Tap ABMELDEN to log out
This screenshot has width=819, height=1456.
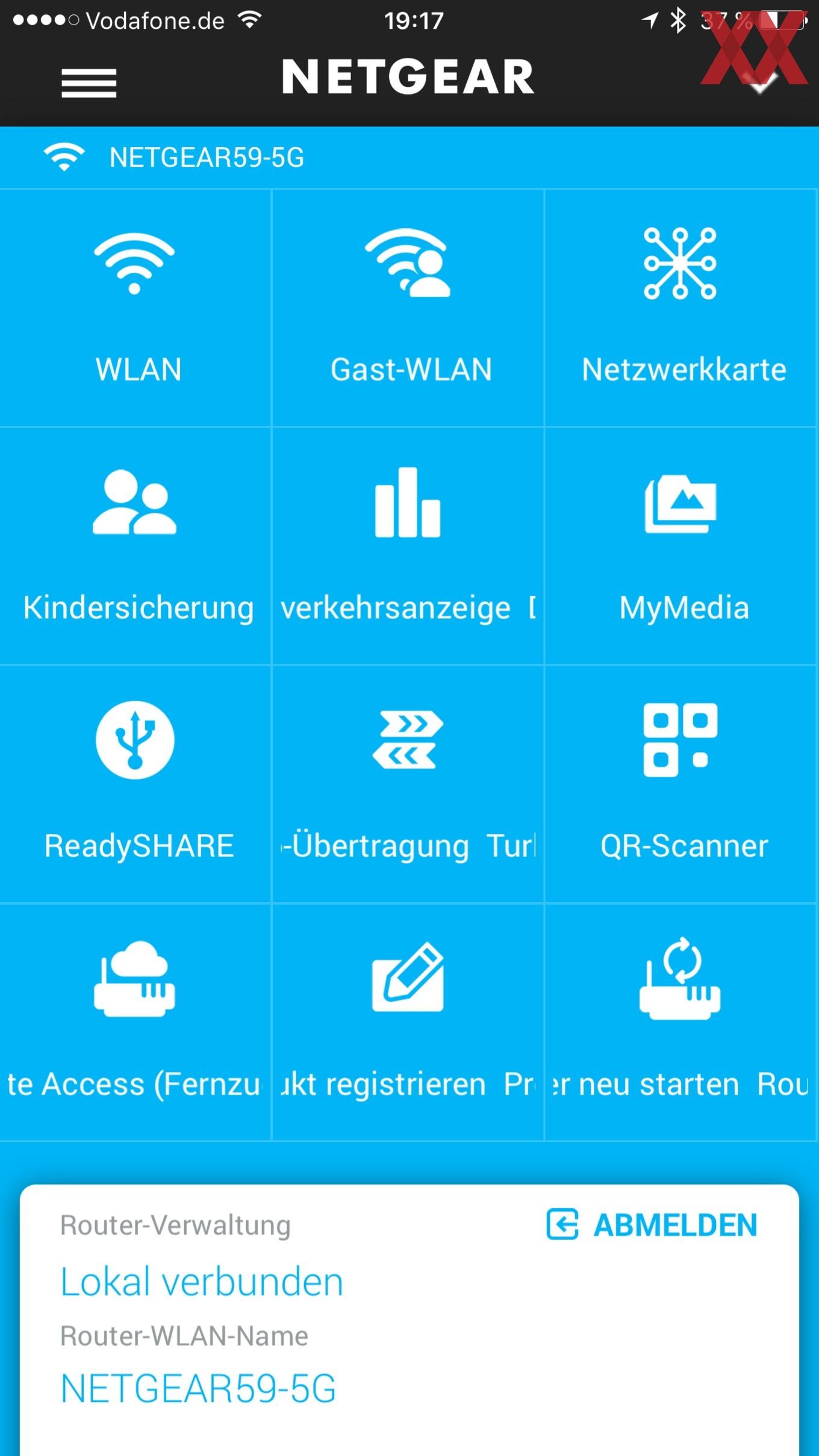pos(652,1225)
